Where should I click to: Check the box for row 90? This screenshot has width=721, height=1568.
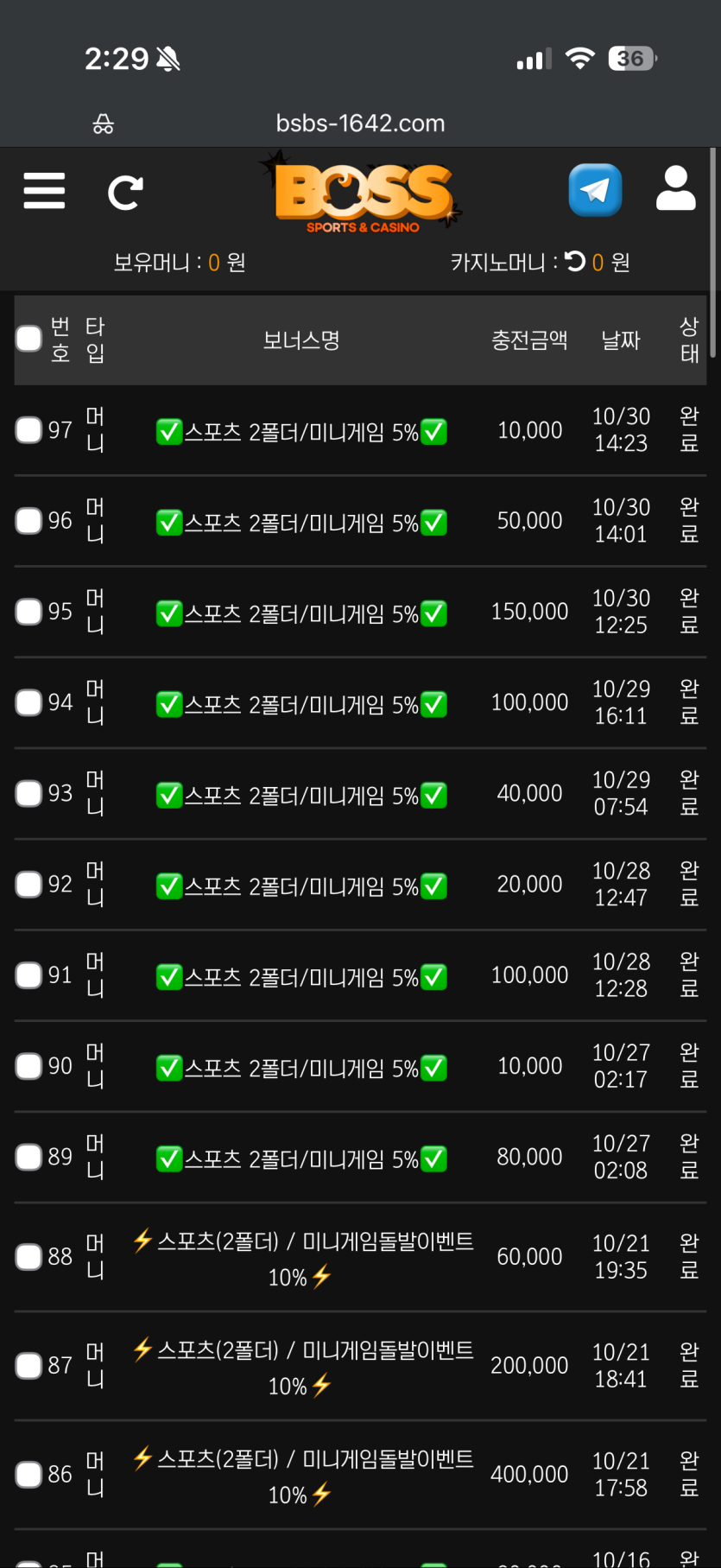29,1066
